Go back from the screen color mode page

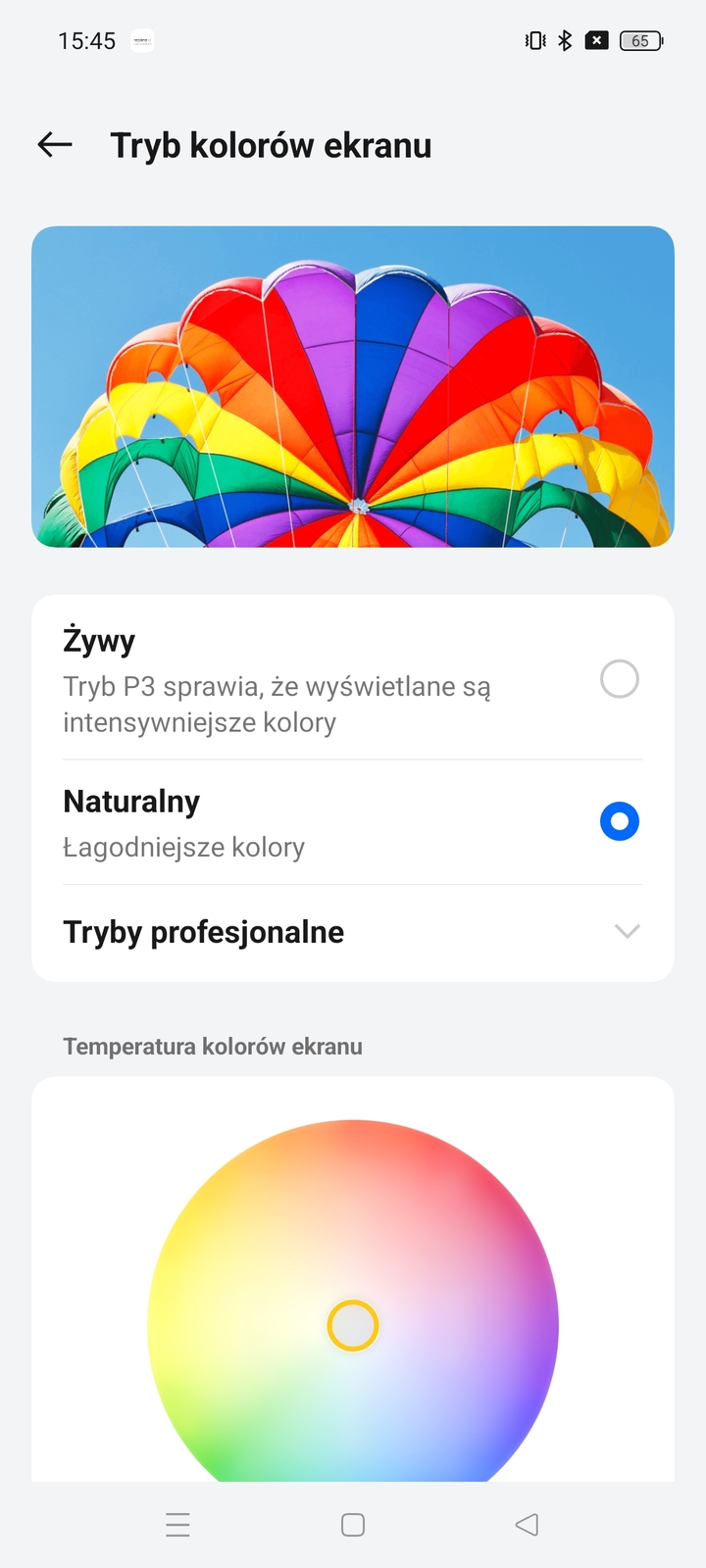pyautogui.click(x=55, y=145)
